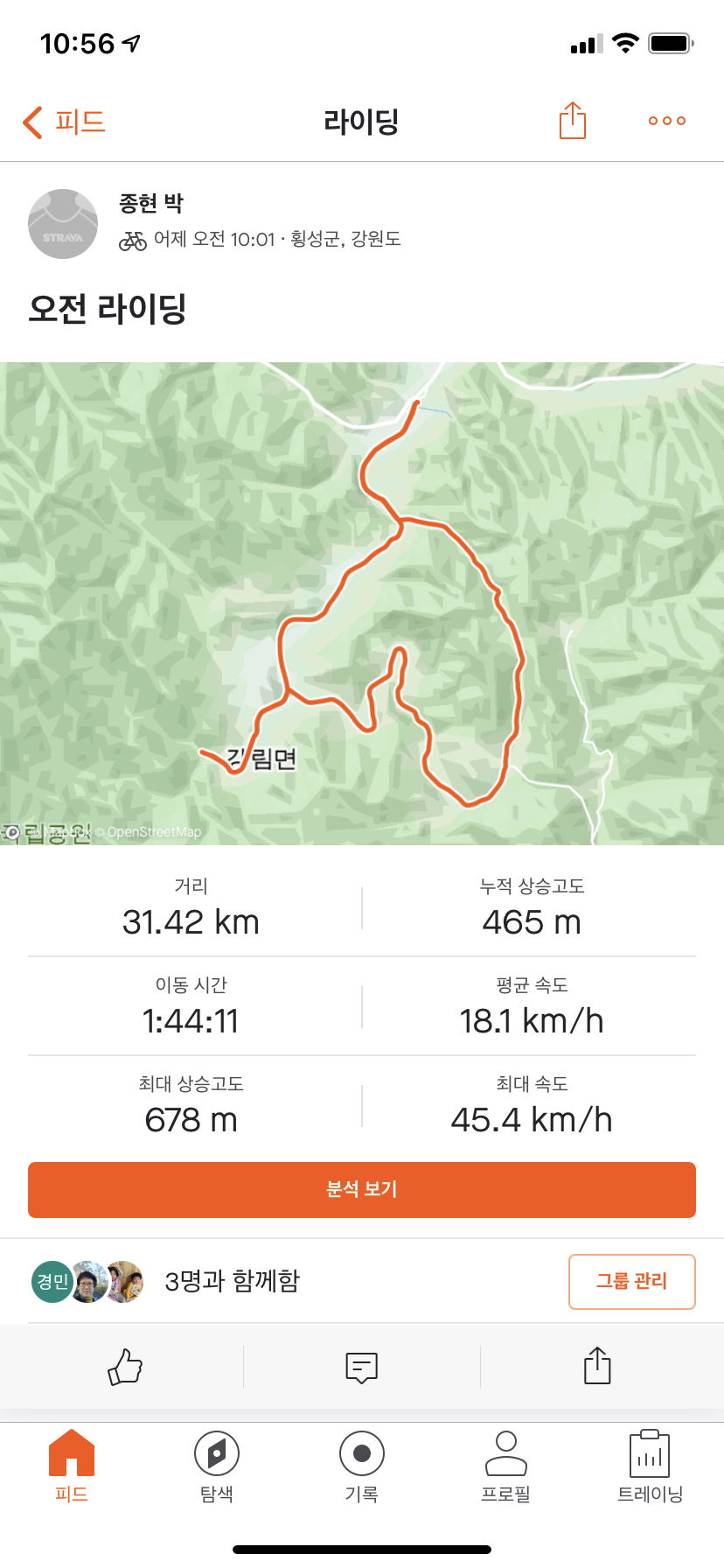Tap the 분석 보기 button
Viewport: 724px width, 1568px height.
point(362,1189)
